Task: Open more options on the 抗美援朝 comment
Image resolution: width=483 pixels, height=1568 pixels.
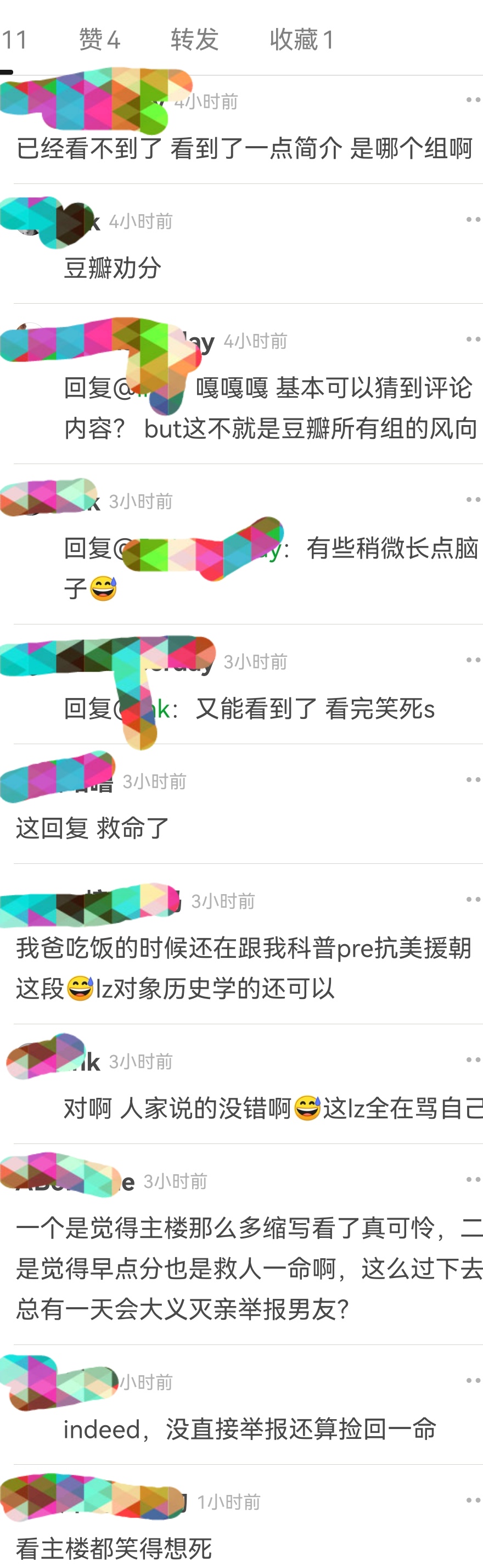Action: [x=473, y=900]
